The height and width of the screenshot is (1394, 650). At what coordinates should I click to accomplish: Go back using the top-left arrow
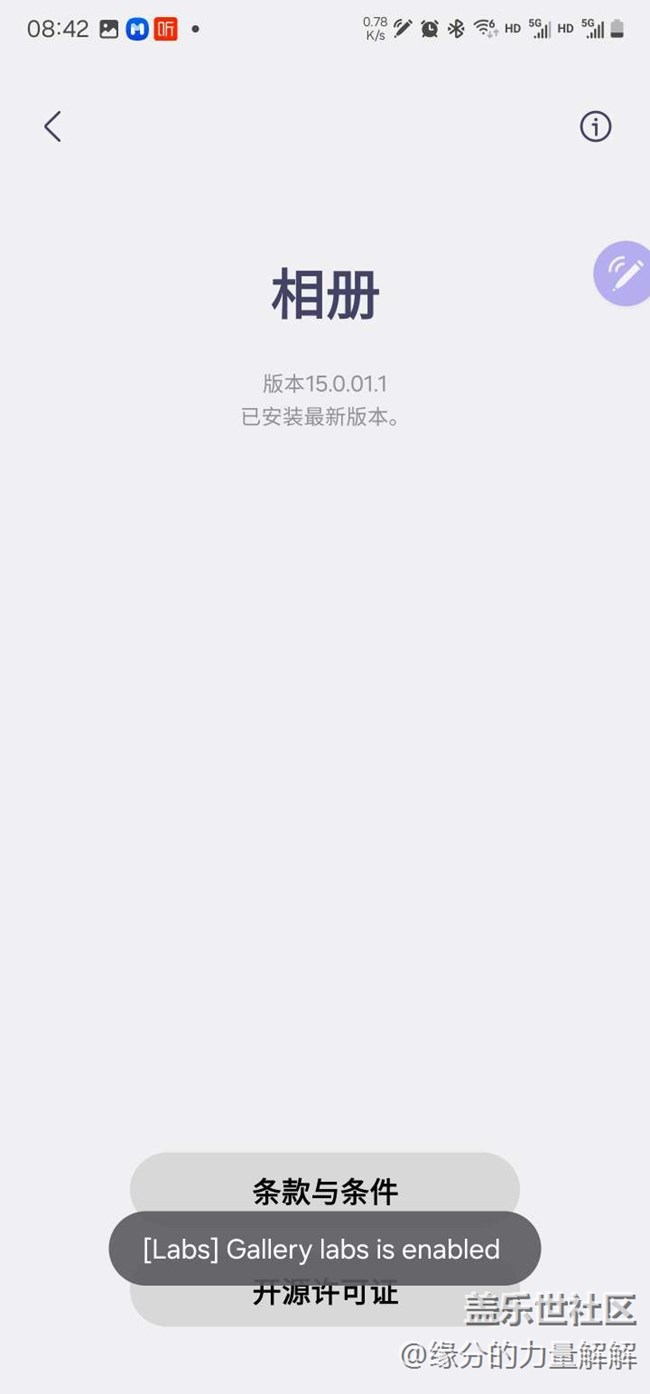tap(53, 126)
